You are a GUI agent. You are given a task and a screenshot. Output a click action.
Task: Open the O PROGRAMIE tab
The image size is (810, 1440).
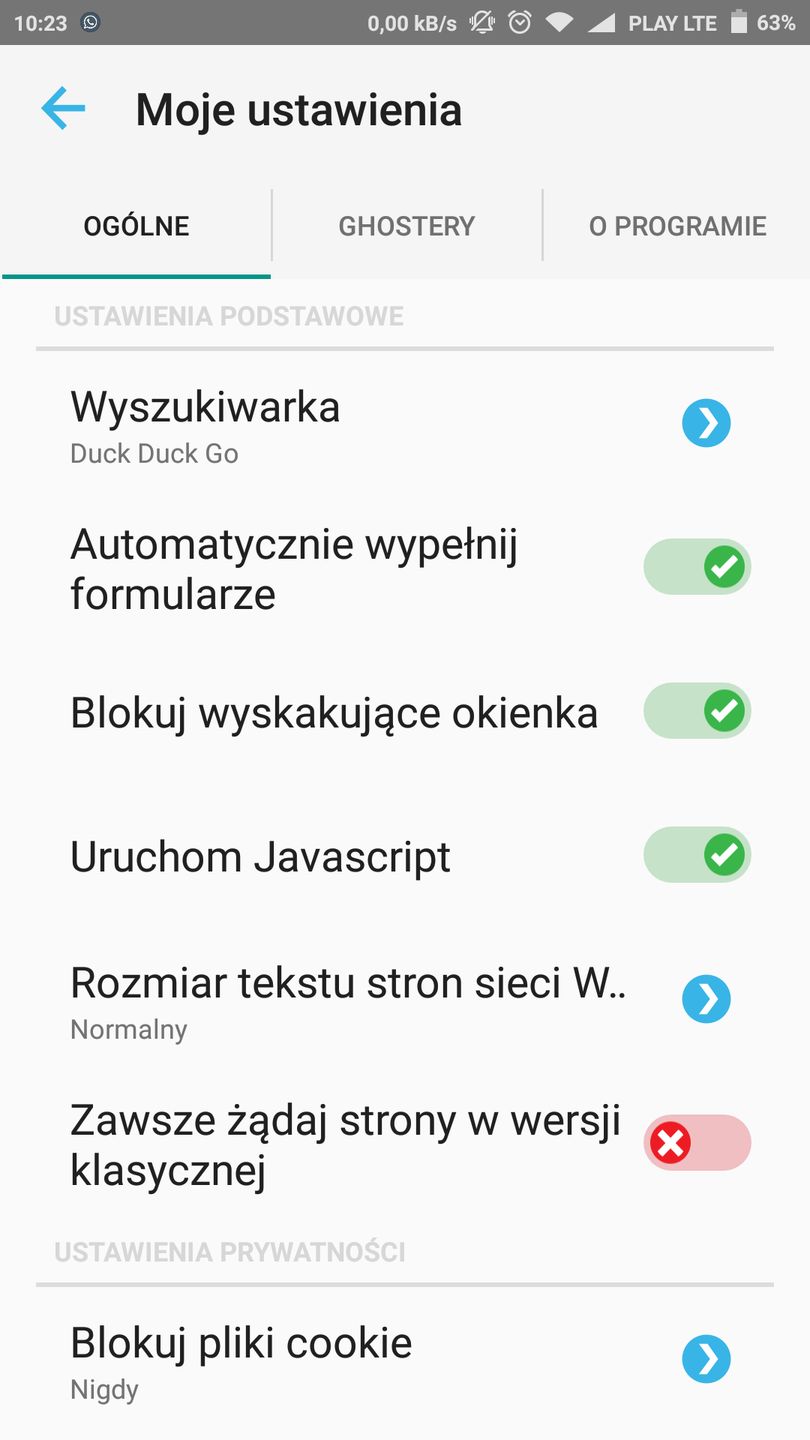coord(678,225)
